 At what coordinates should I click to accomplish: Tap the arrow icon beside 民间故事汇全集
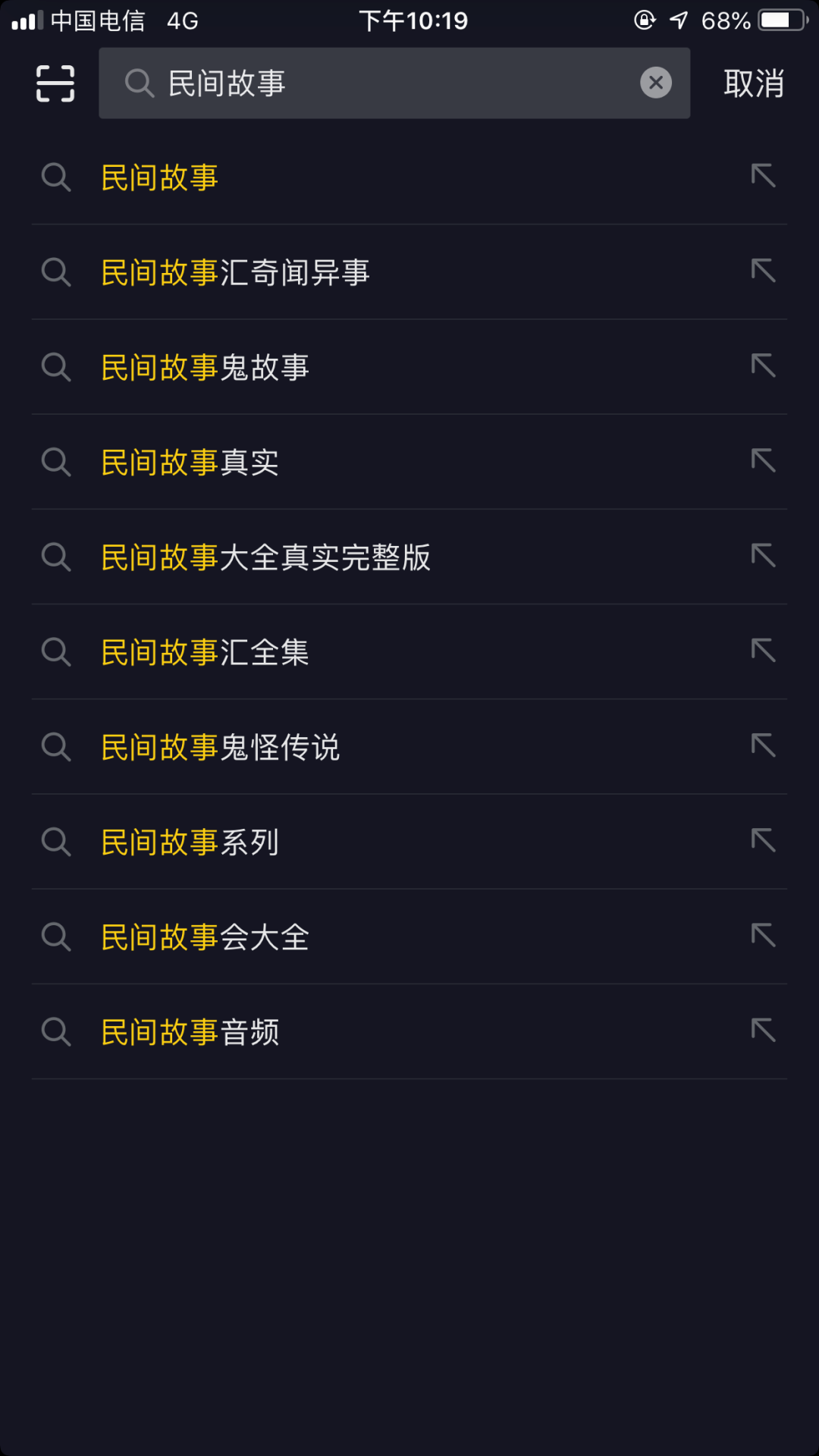(x=763, y=651)
